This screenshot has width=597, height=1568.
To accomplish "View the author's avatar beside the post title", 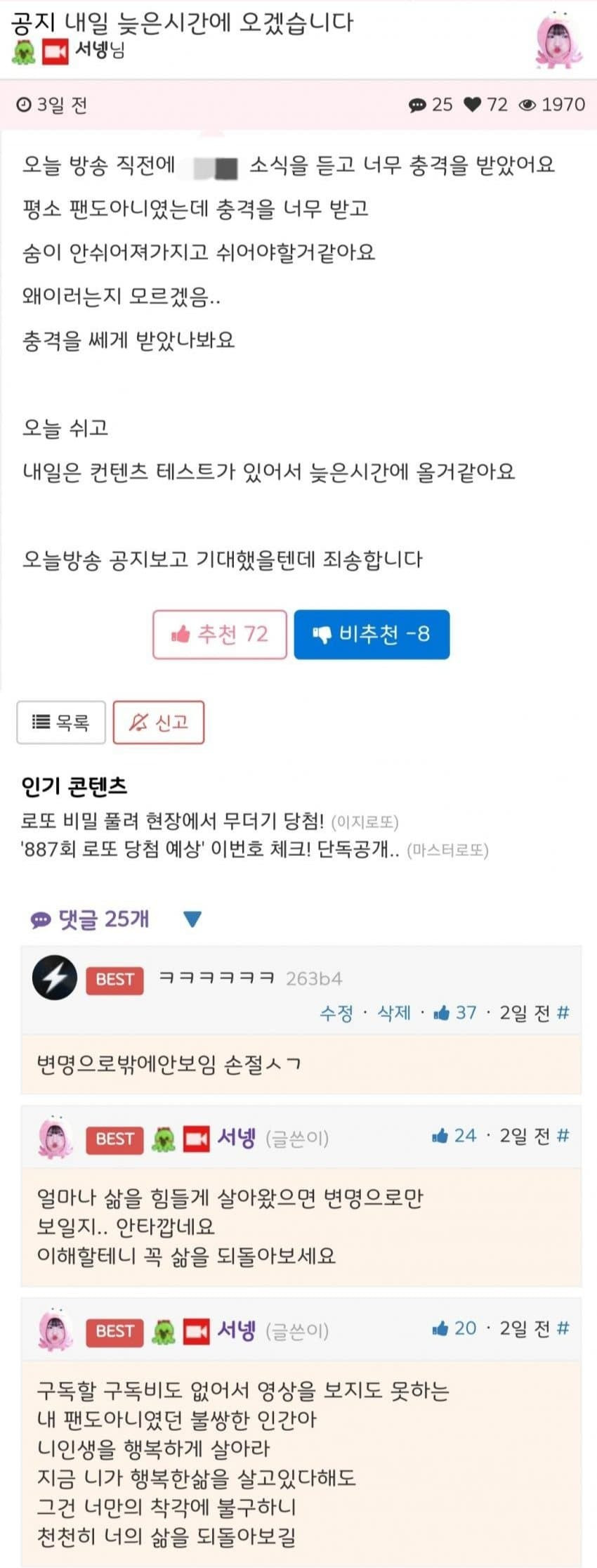I will click(558, 40).
